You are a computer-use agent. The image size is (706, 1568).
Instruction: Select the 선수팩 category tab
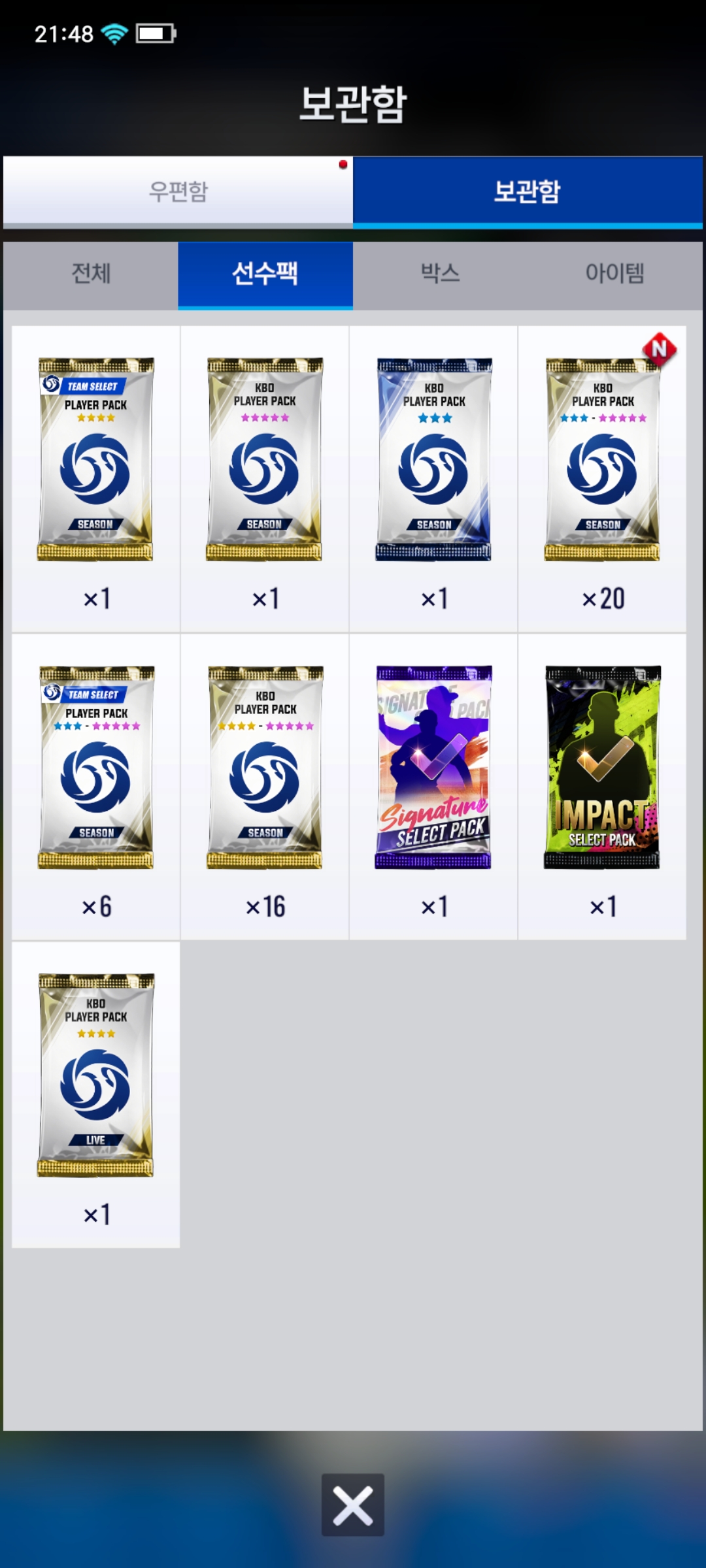265,274
